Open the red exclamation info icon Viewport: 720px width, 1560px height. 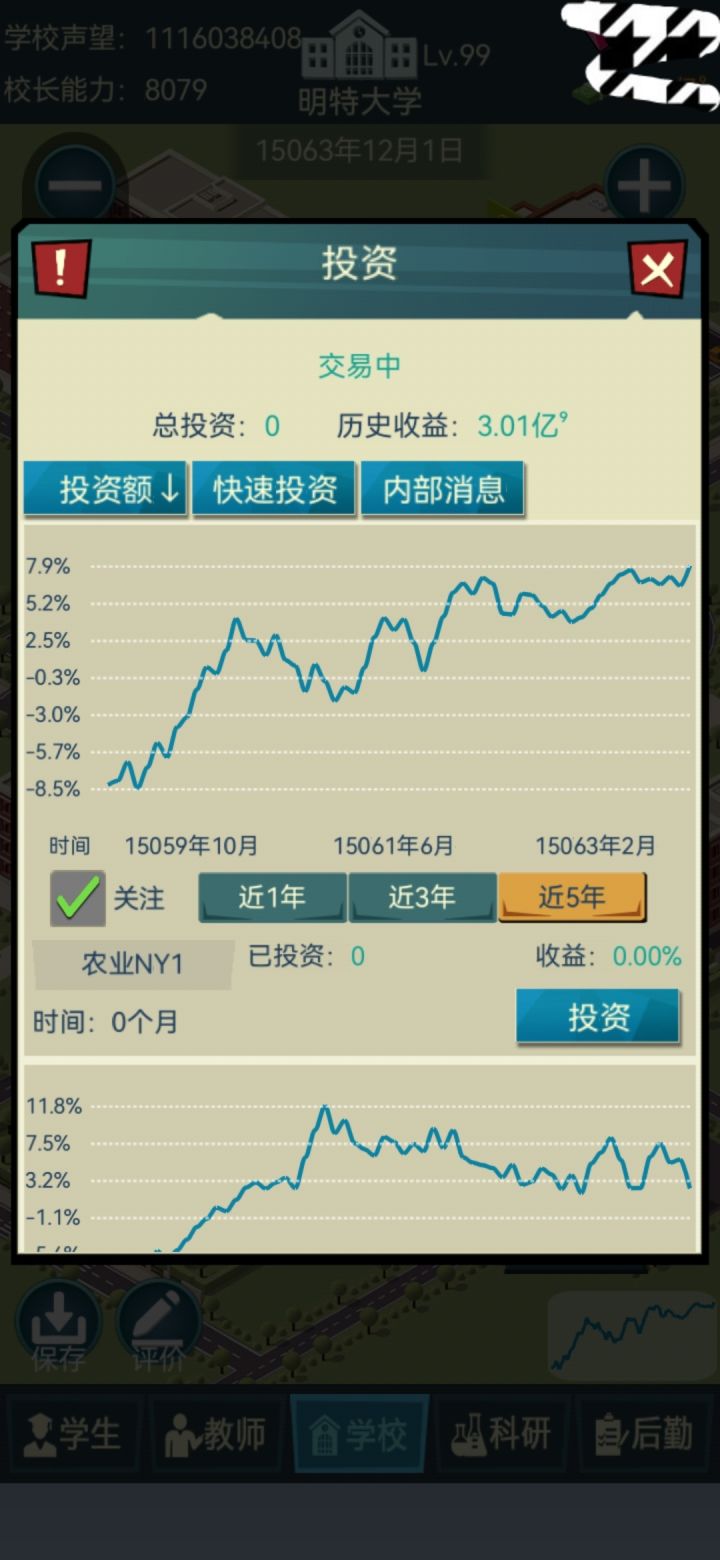coord(61,269)
